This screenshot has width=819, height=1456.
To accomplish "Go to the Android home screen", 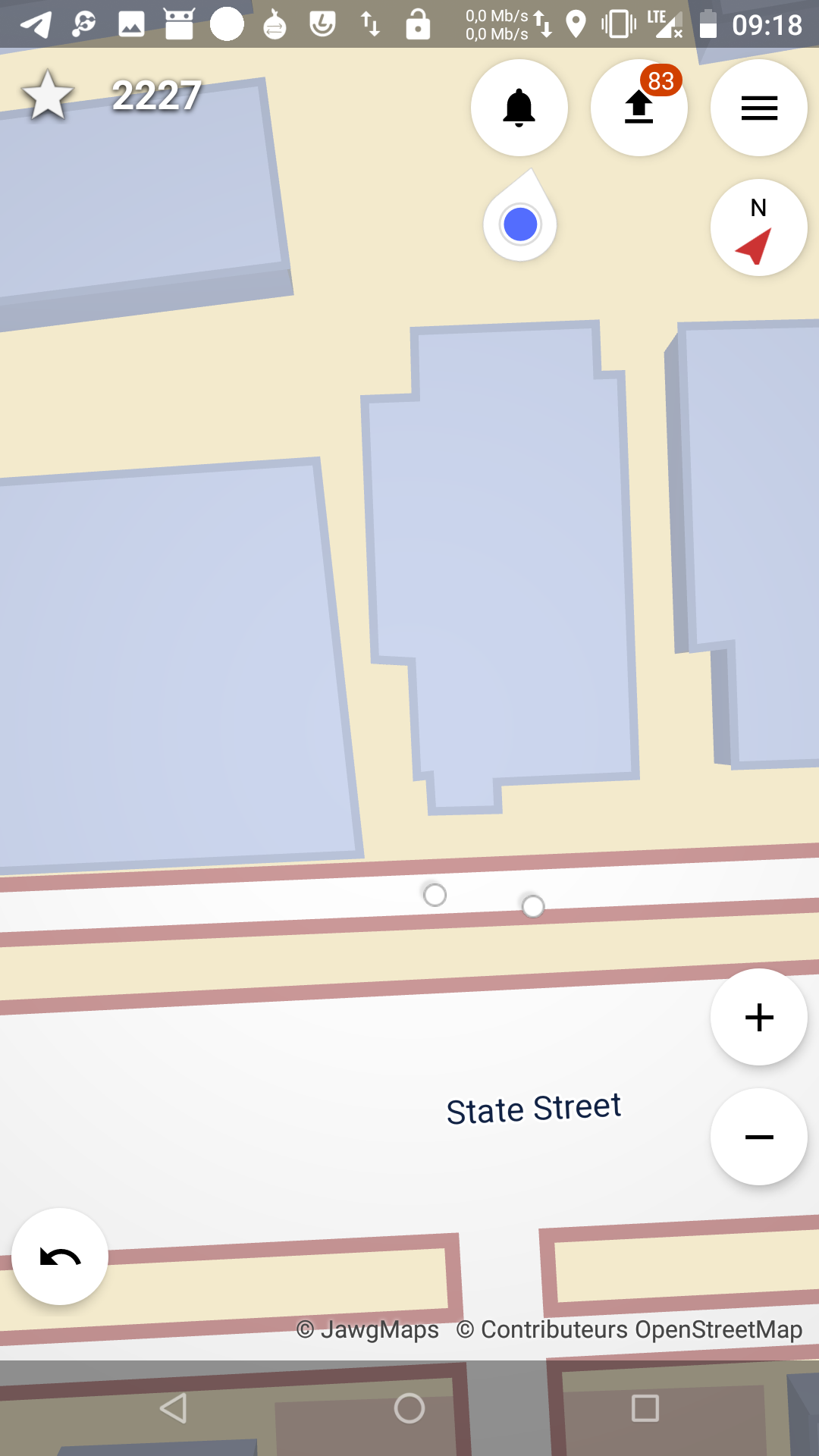I will click(x=409, y=1408).
